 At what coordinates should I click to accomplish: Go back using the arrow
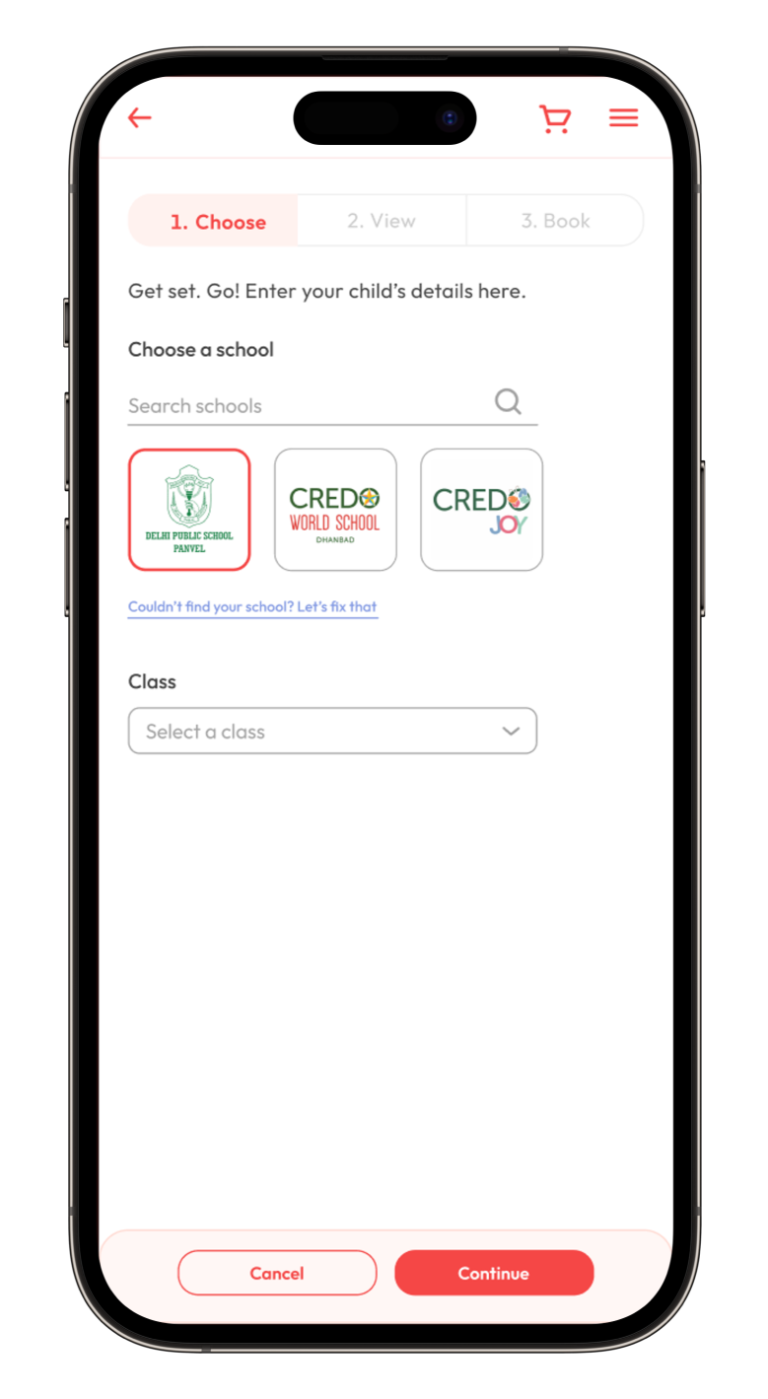click(x=139, y=118)
